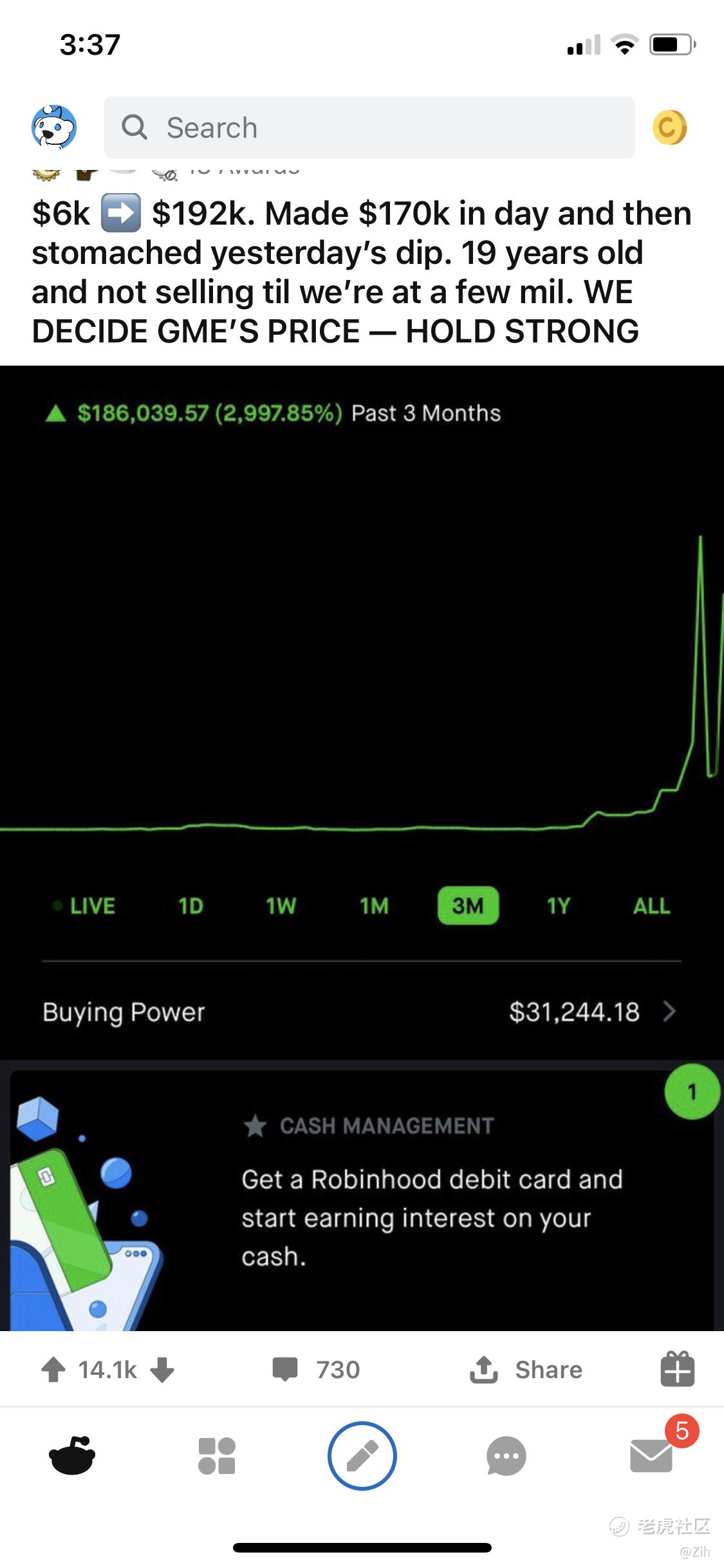The height and width of the screenshot is (1568, 724).
Task: Share this post
Action: pos(526,1369)
